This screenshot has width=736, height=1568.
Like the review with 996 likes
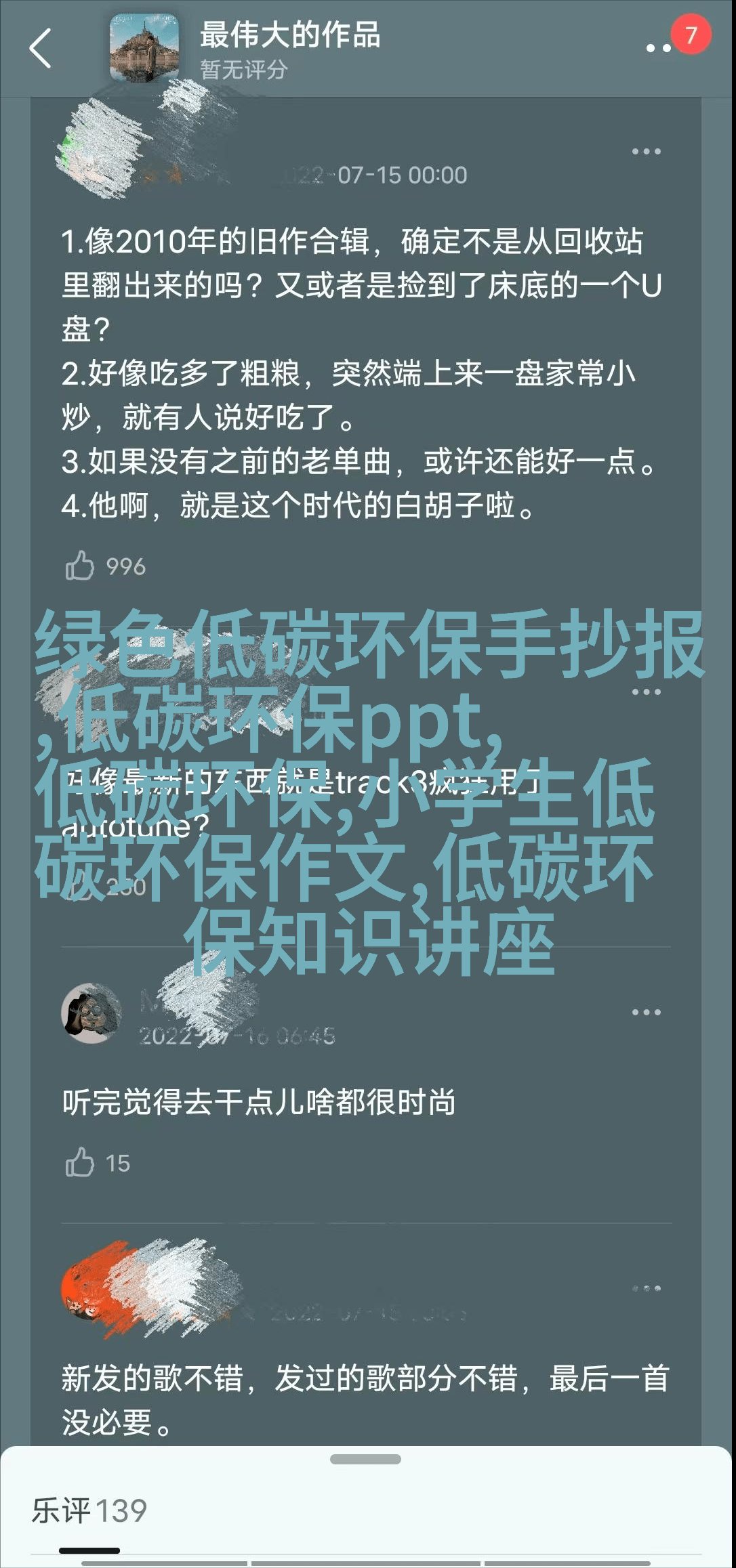(x=80, y=566)
